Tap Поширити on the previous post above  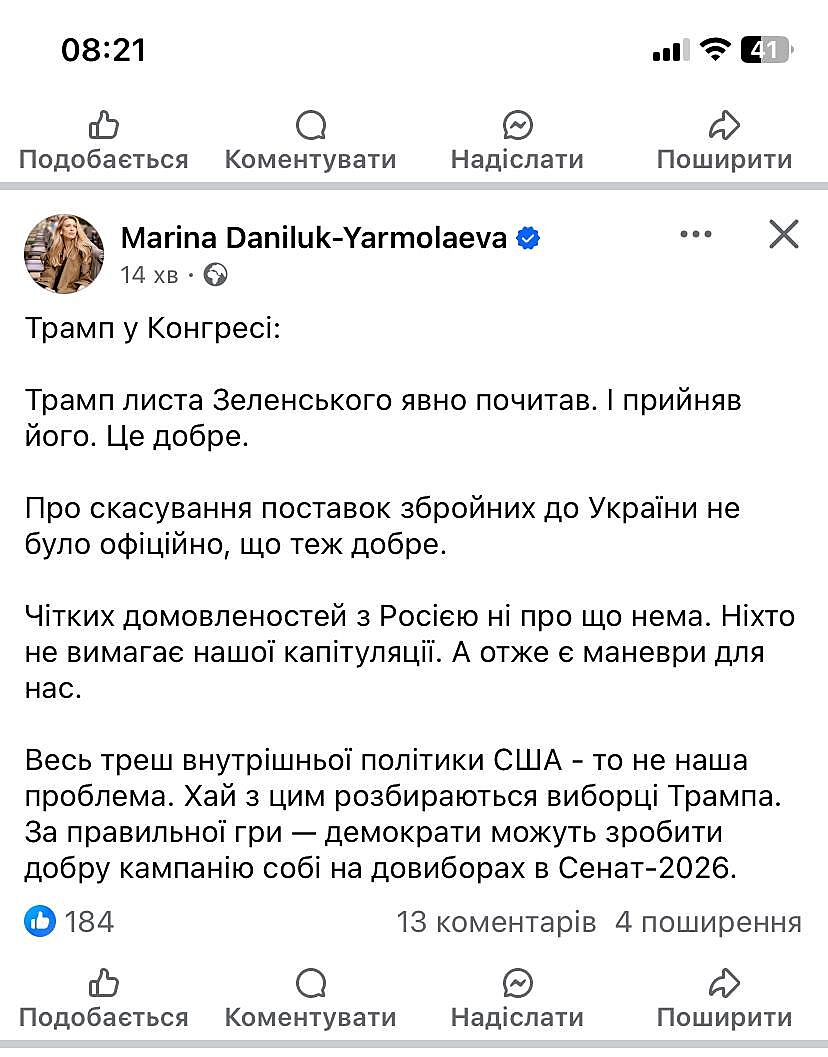(723, 141)
